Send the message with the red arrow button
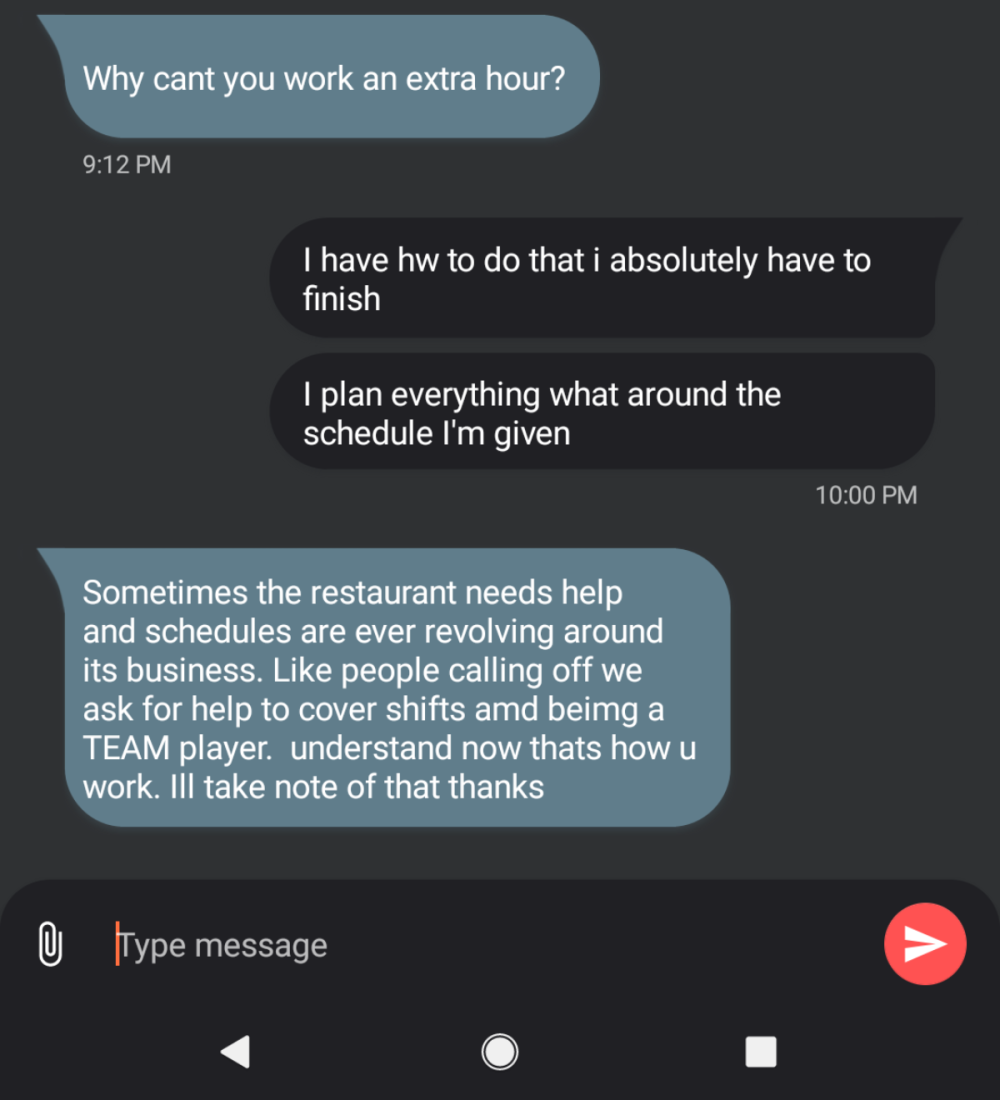Screen dimensions: 1000x1100 point(925,944)
